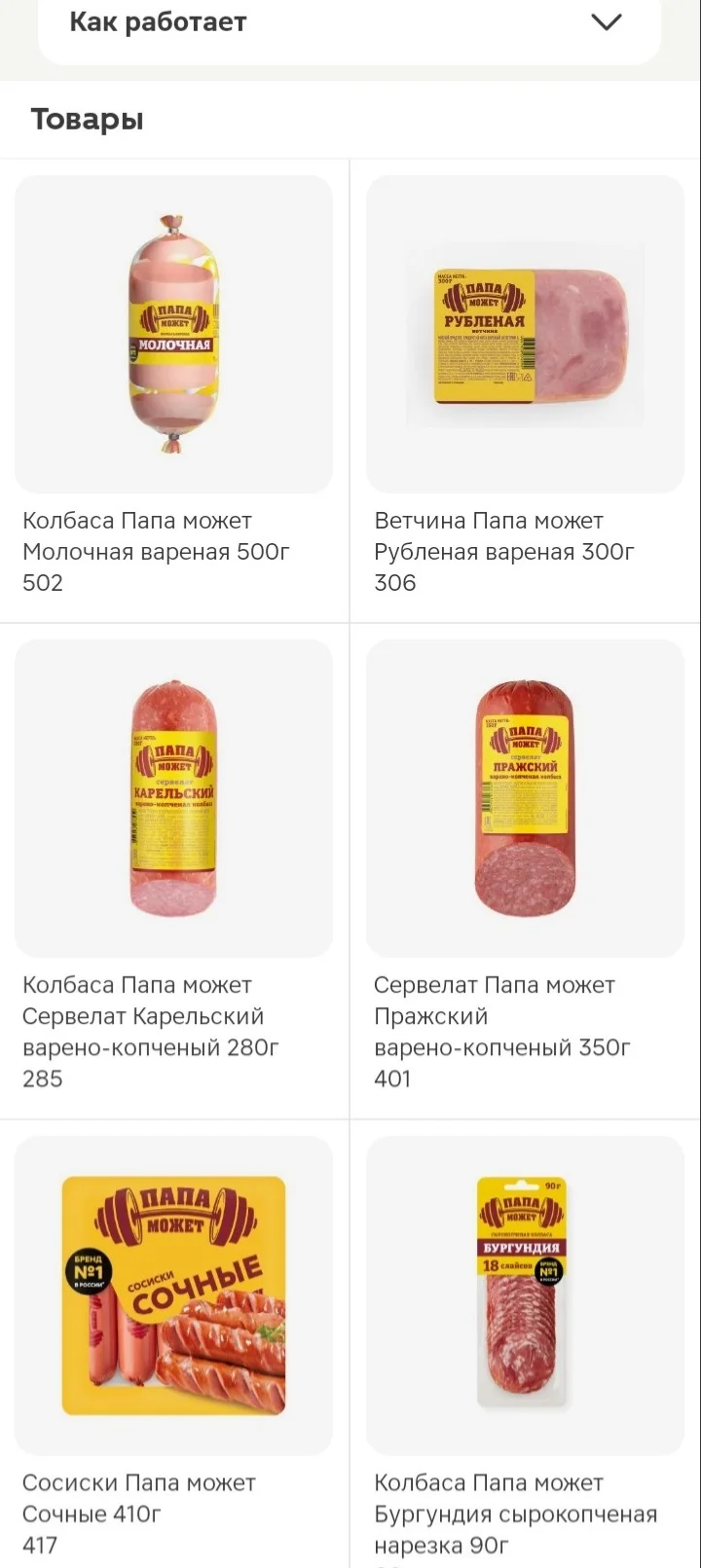Open Колбаса Сервелат Карельский варено-копченый 280г
701x1568 pixels.
point(174,871)
